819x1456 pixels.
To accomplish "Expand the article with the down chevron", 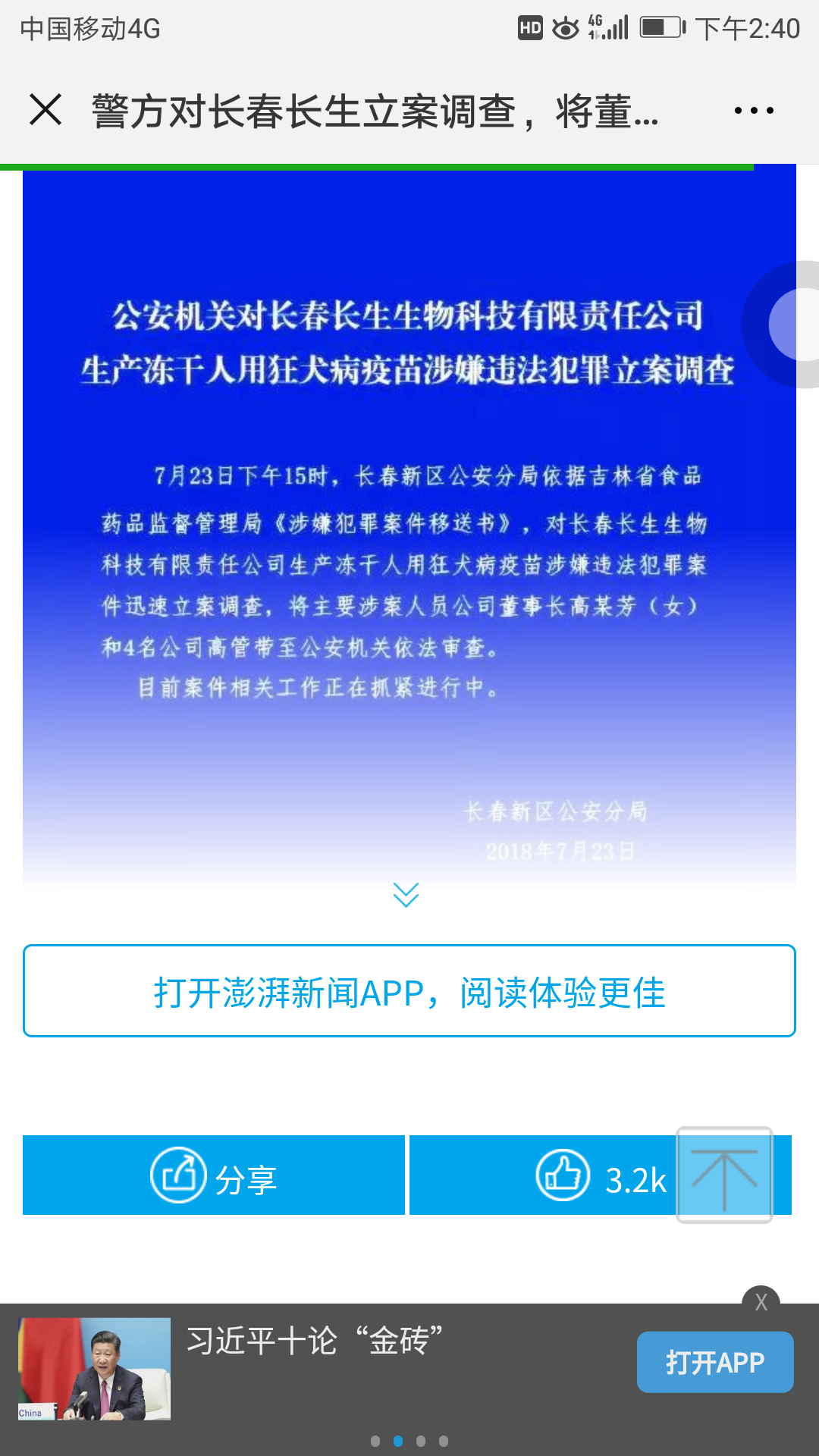I will [406, 895].
